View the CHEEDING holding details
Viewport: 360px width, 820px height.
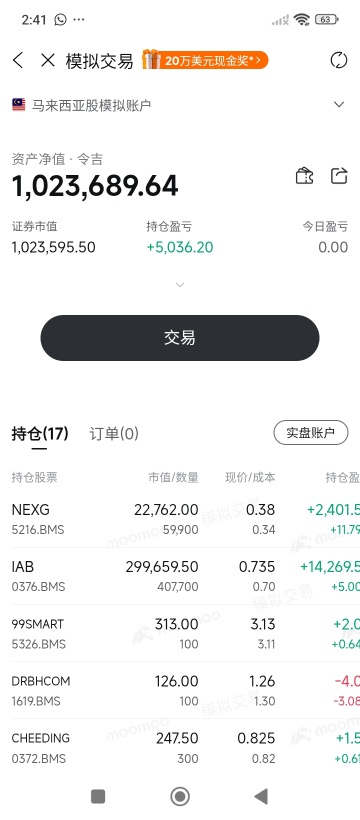tap(180, 747)
